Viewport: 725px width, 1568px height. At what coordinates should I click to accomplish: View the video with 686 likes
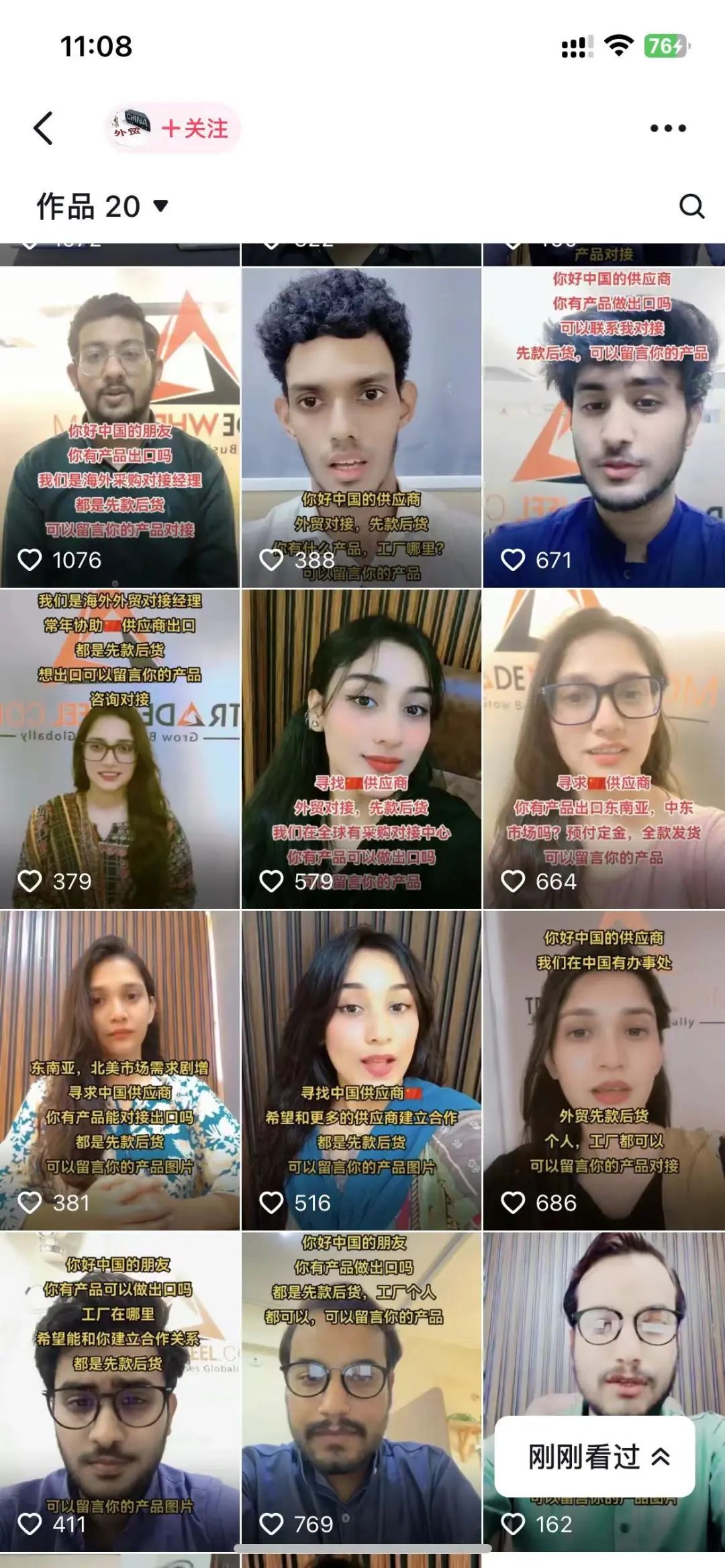point(603,1070)
